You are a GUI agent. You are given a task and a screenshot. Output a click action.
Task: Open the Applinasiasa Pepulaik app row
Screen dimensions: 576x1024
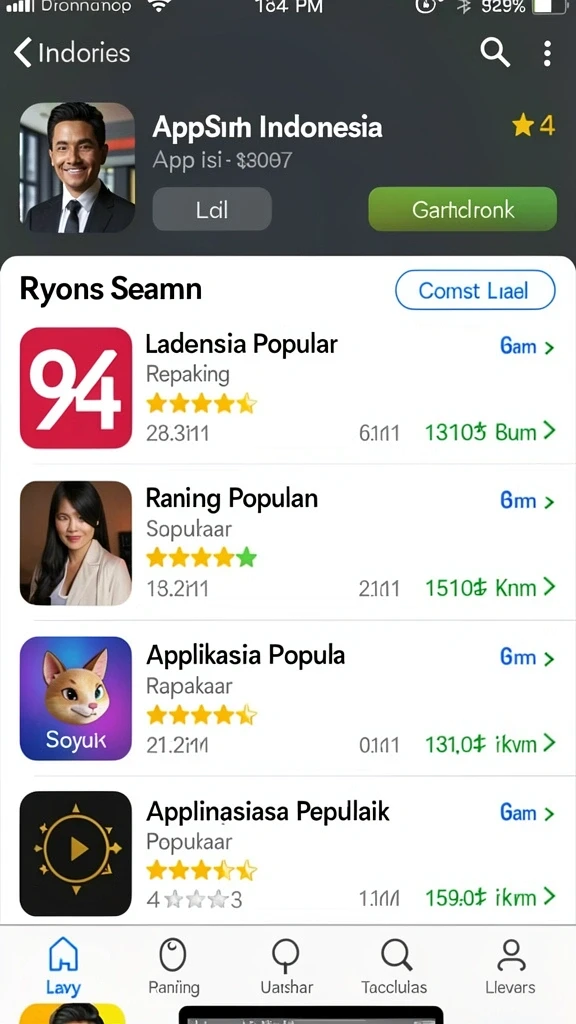pos(288,853)
